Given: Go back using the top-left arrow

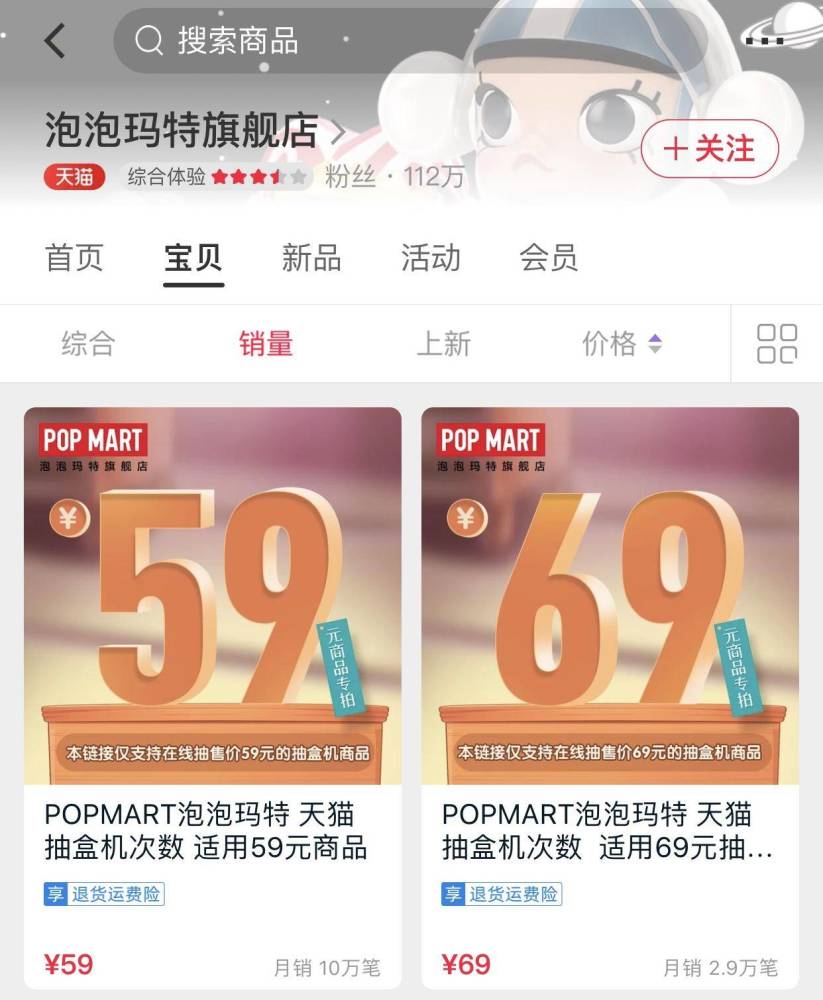Looking at the screenshot, I should coord(55,41).
